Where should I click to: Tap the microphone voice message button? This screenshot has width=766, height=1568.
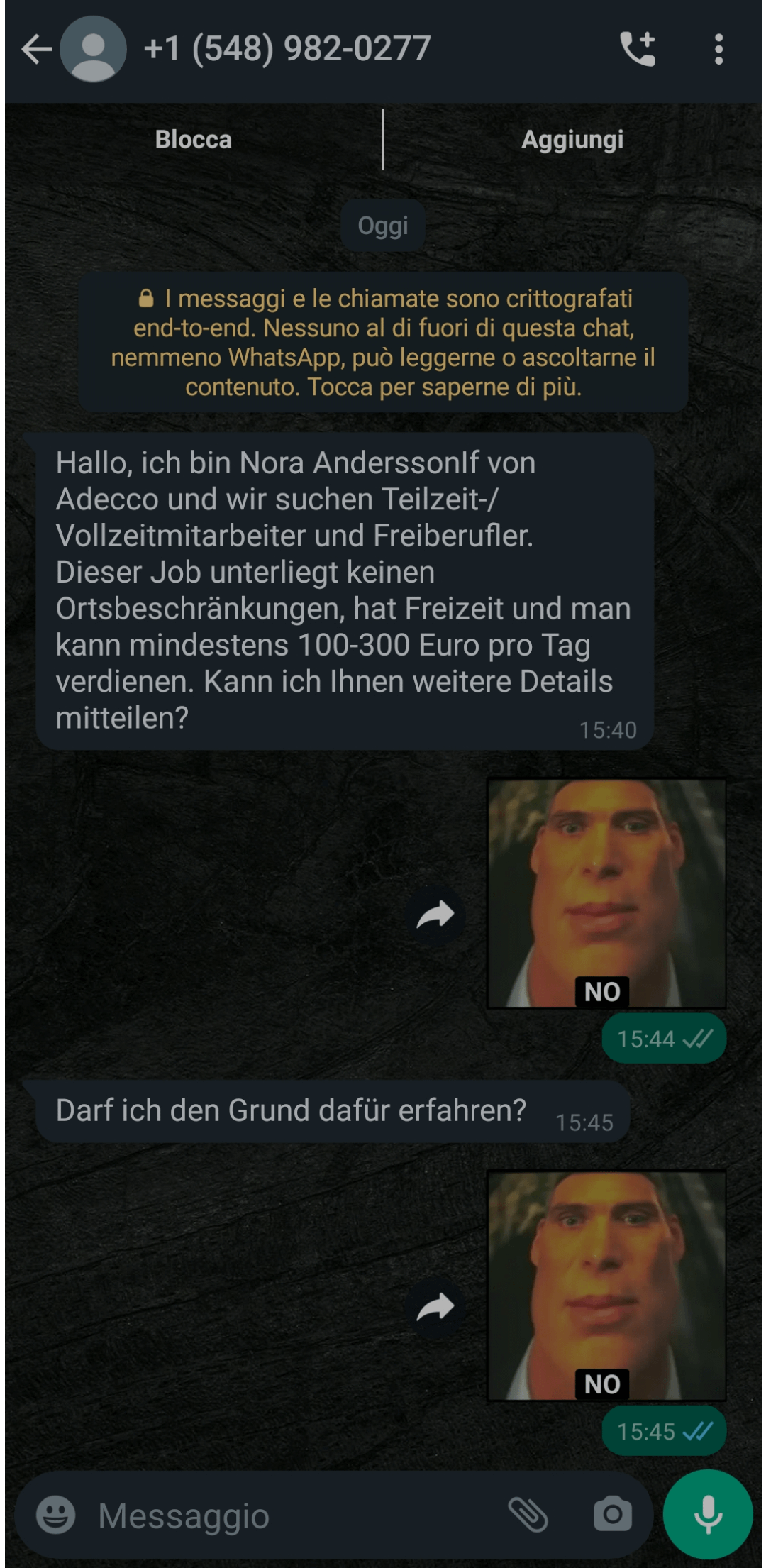[x=708, y=1515]
